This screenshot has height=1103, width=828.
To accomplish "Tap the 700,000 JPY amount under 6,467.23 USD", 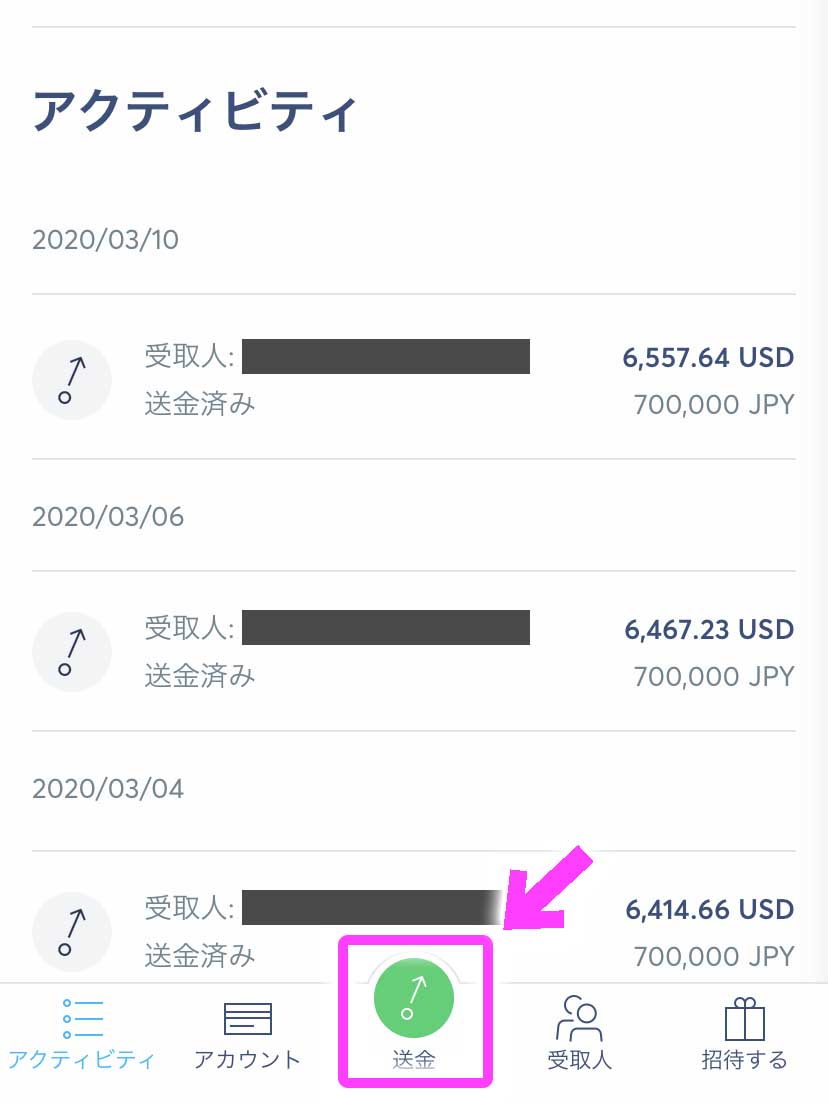I will [x=712, y=676].
